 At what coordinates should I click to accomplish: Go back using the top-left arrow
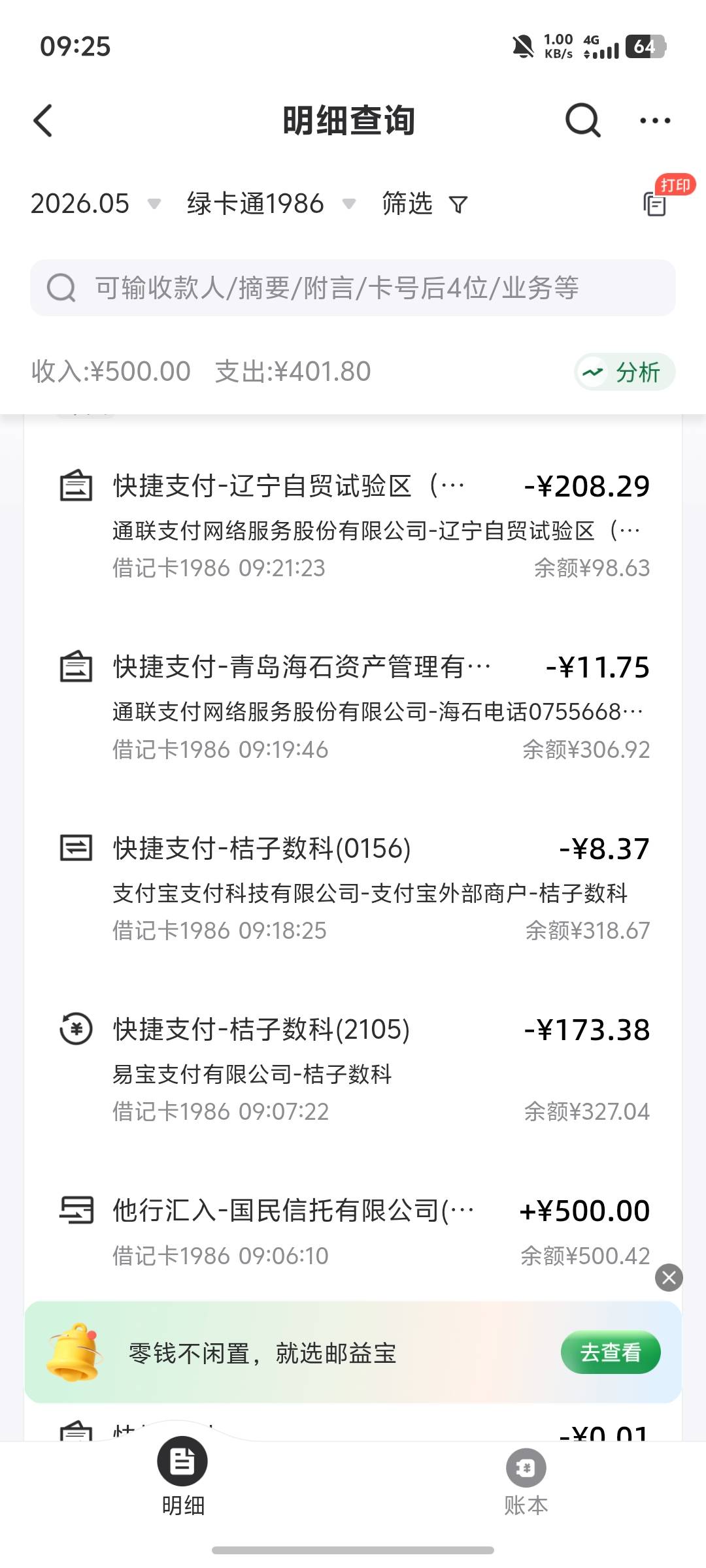[x=43, y=121]
